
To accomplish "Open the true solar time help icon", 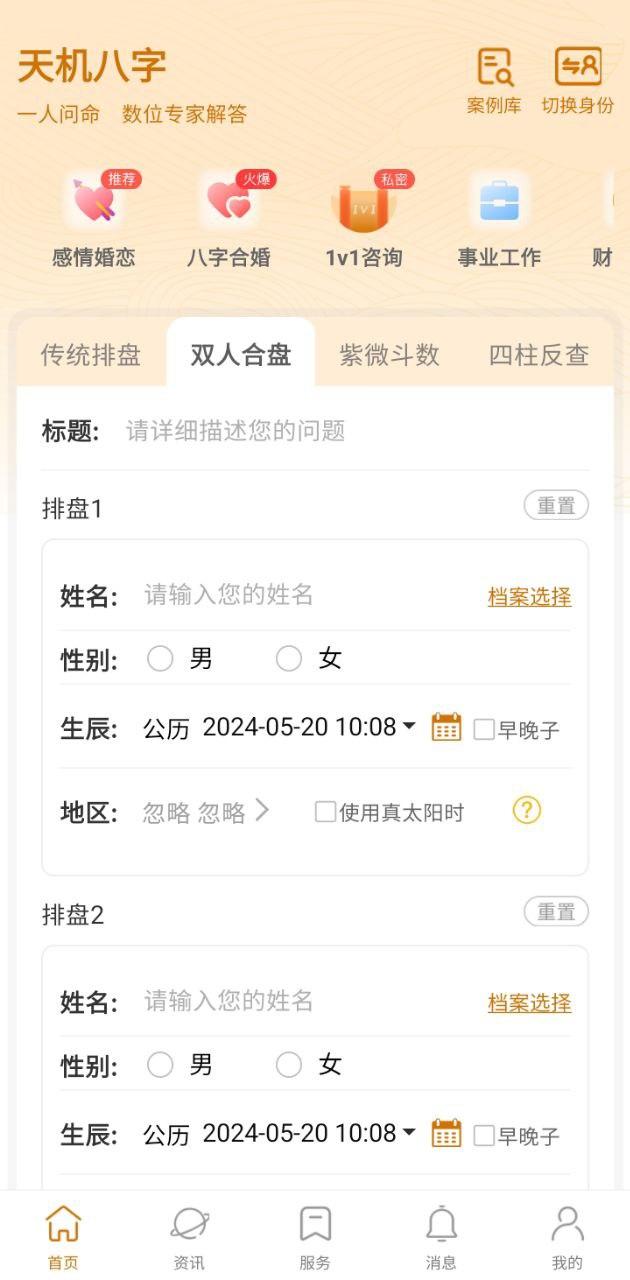I will pos(527,810).
